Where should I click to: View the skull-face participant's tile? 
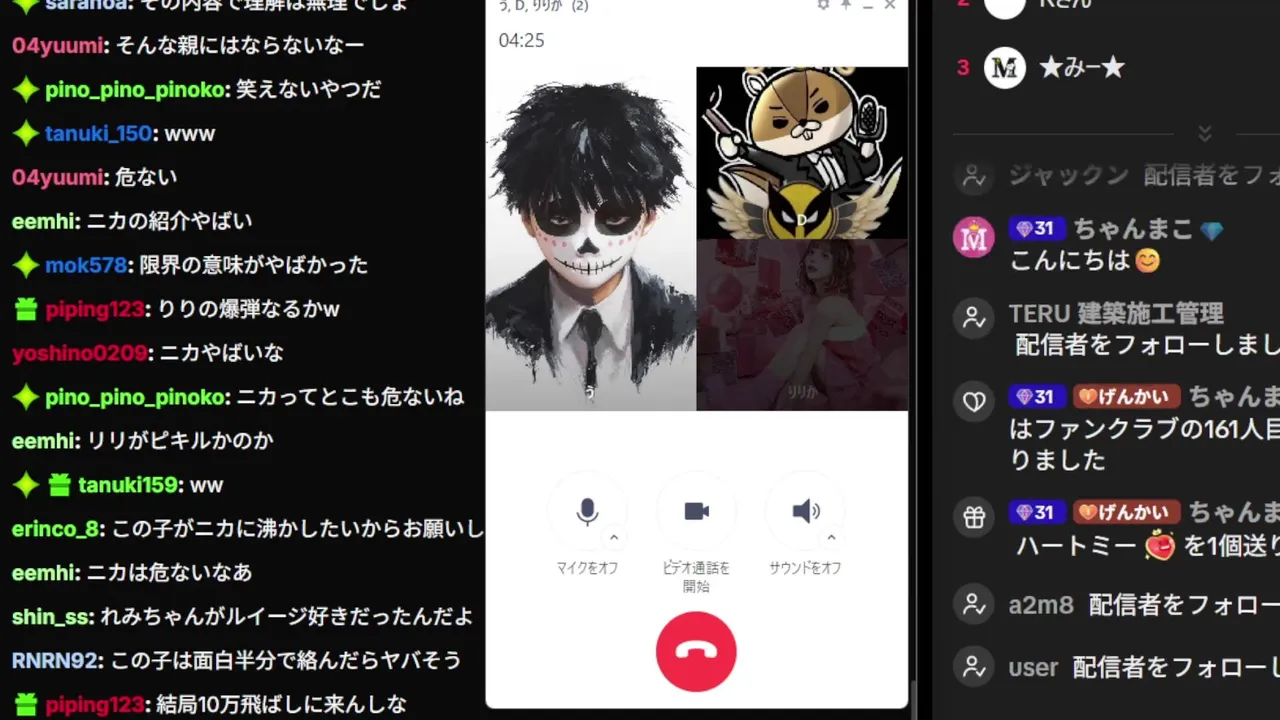click(590, 240)
